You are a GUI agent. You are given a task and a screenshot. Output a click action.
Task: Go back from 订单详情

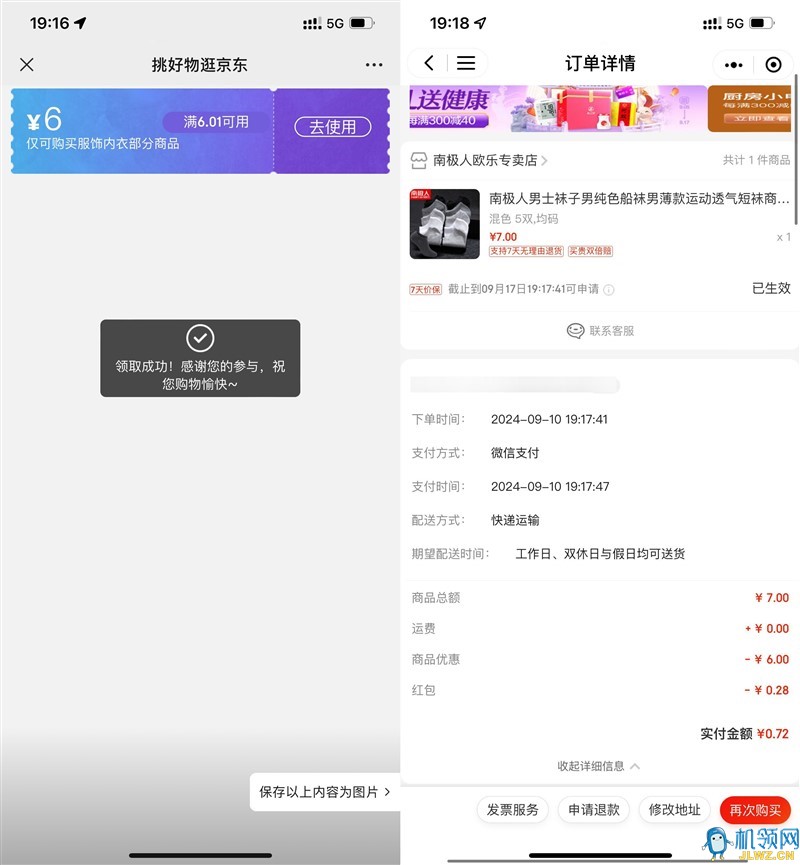click(429, 63)
